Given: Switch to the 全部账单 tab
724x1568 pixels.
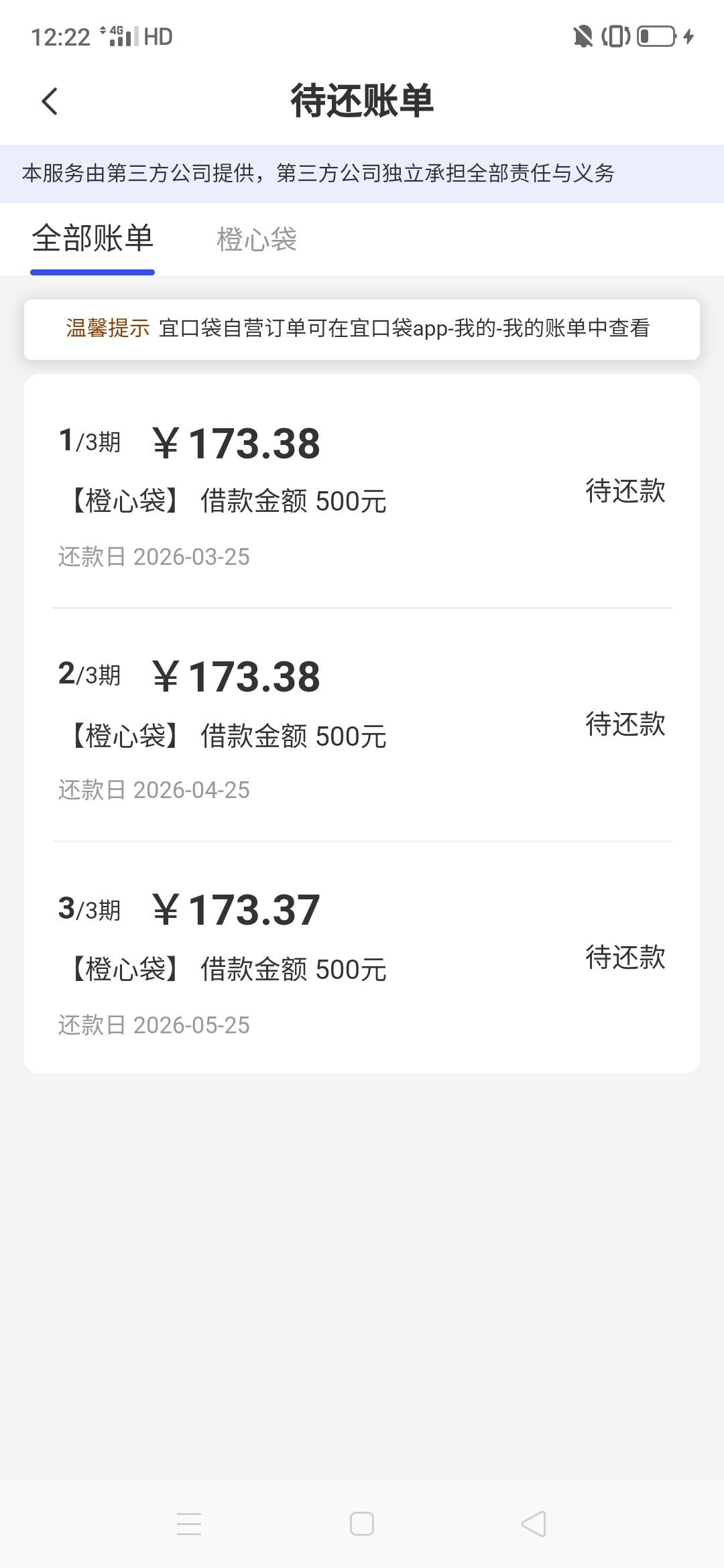Looking at the screenshot, I should [x=93, y=239].
